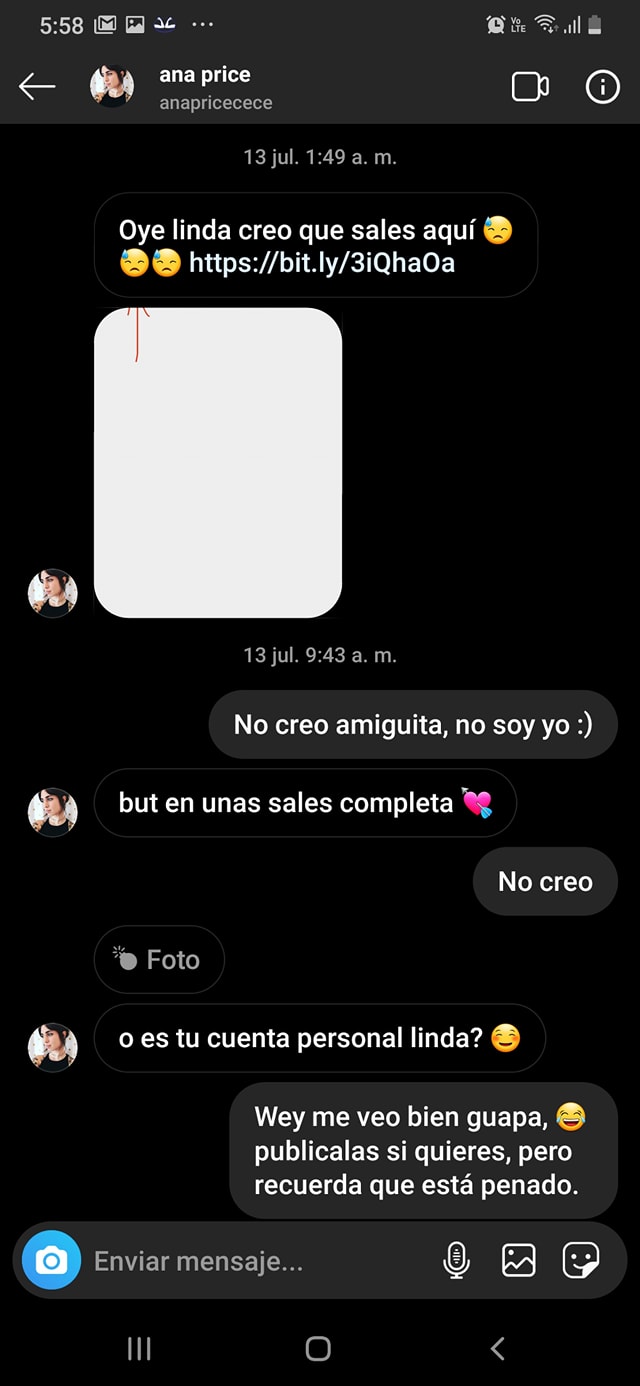Open the camera to send a photo

51,1261
